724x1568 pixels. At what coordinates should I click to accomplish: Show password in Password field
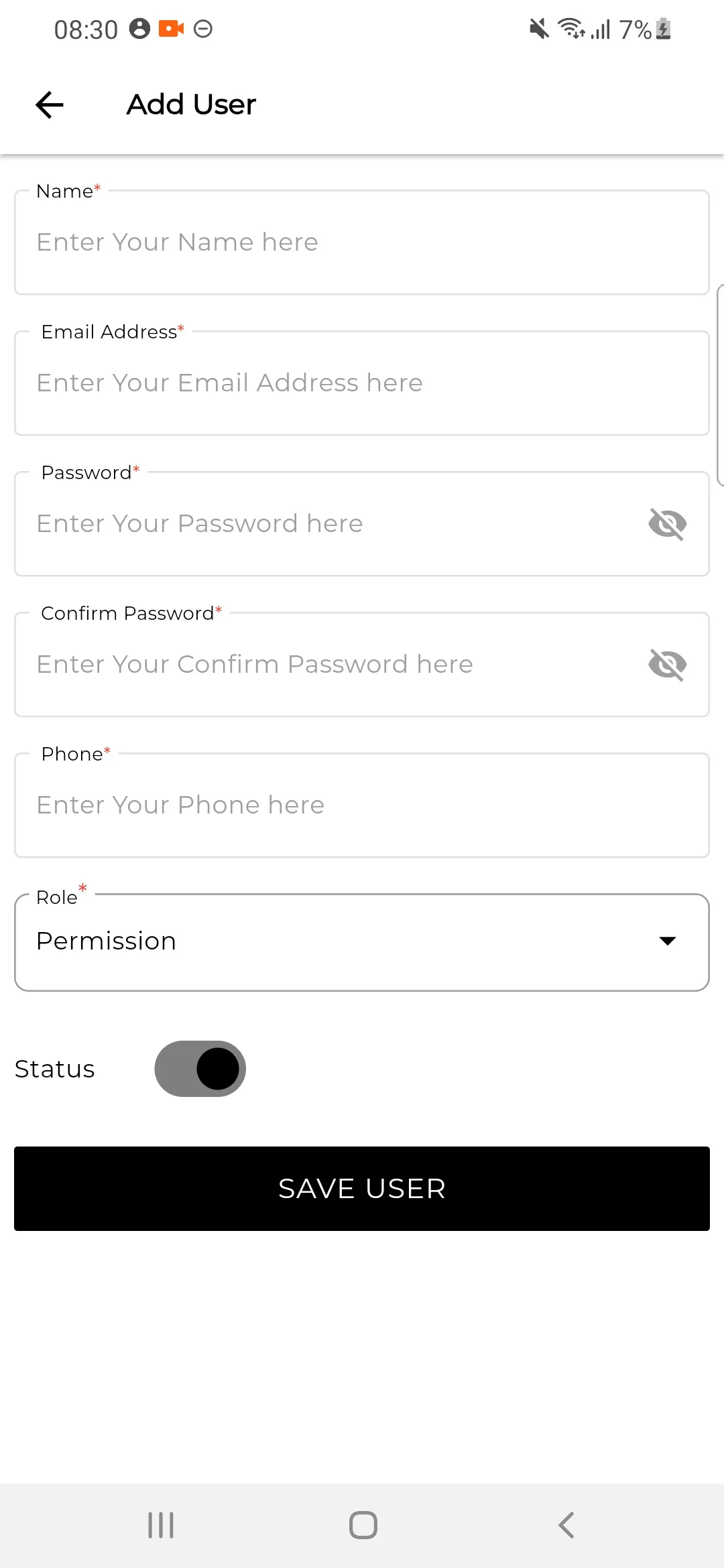click(667, 524)
